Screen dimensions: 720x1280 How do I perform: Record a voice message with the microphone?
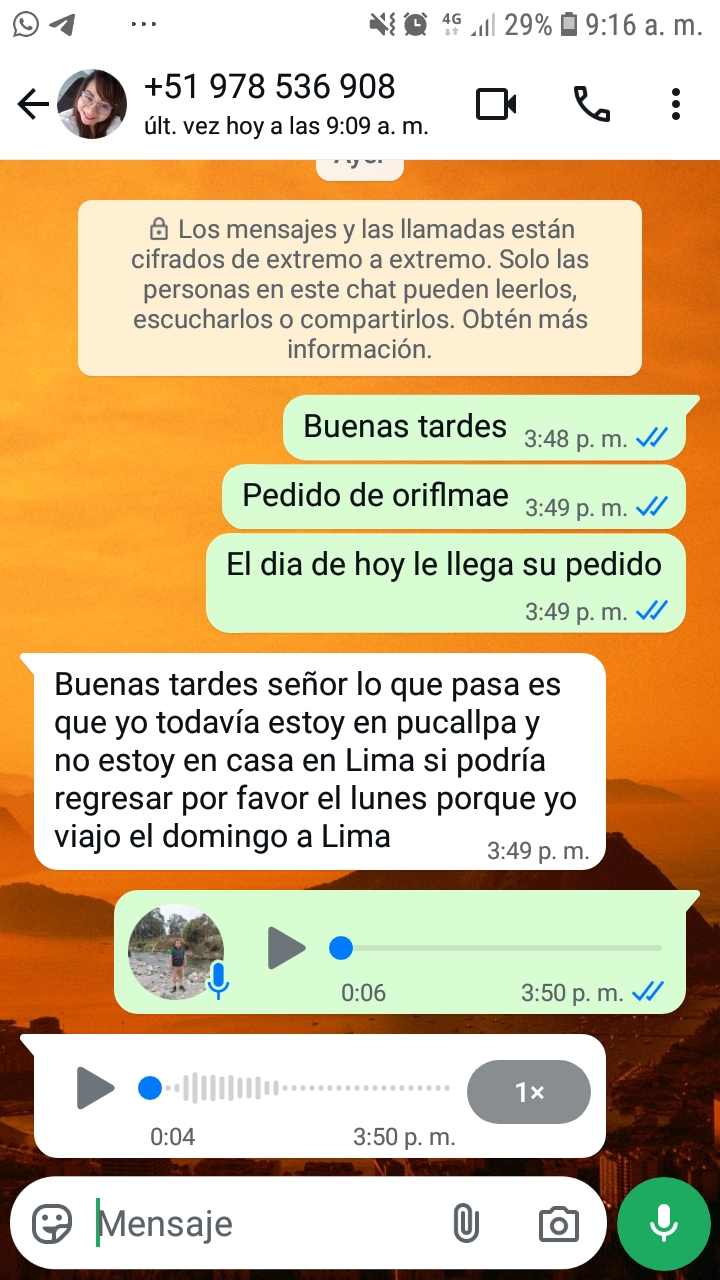663,1223
